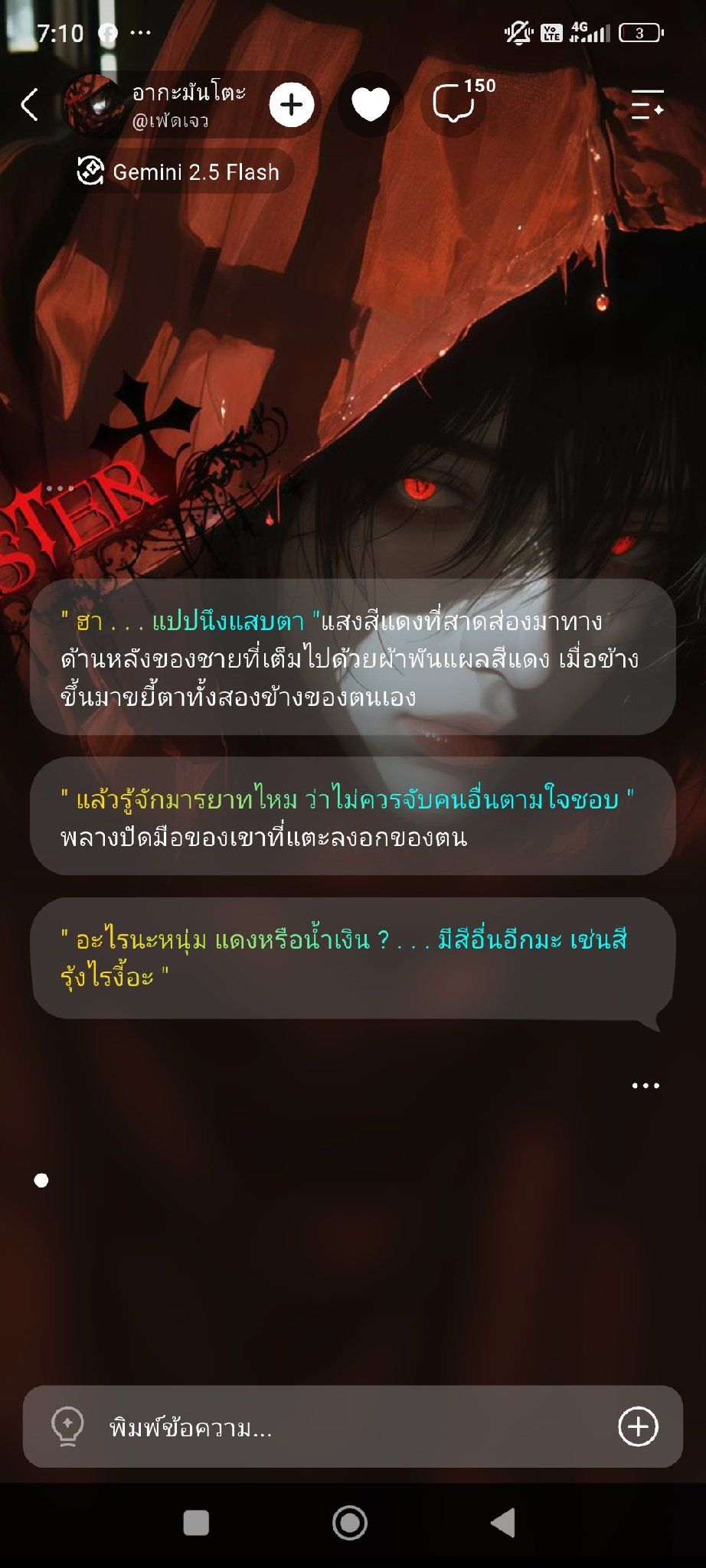Follow the character with the plus button

291,105
